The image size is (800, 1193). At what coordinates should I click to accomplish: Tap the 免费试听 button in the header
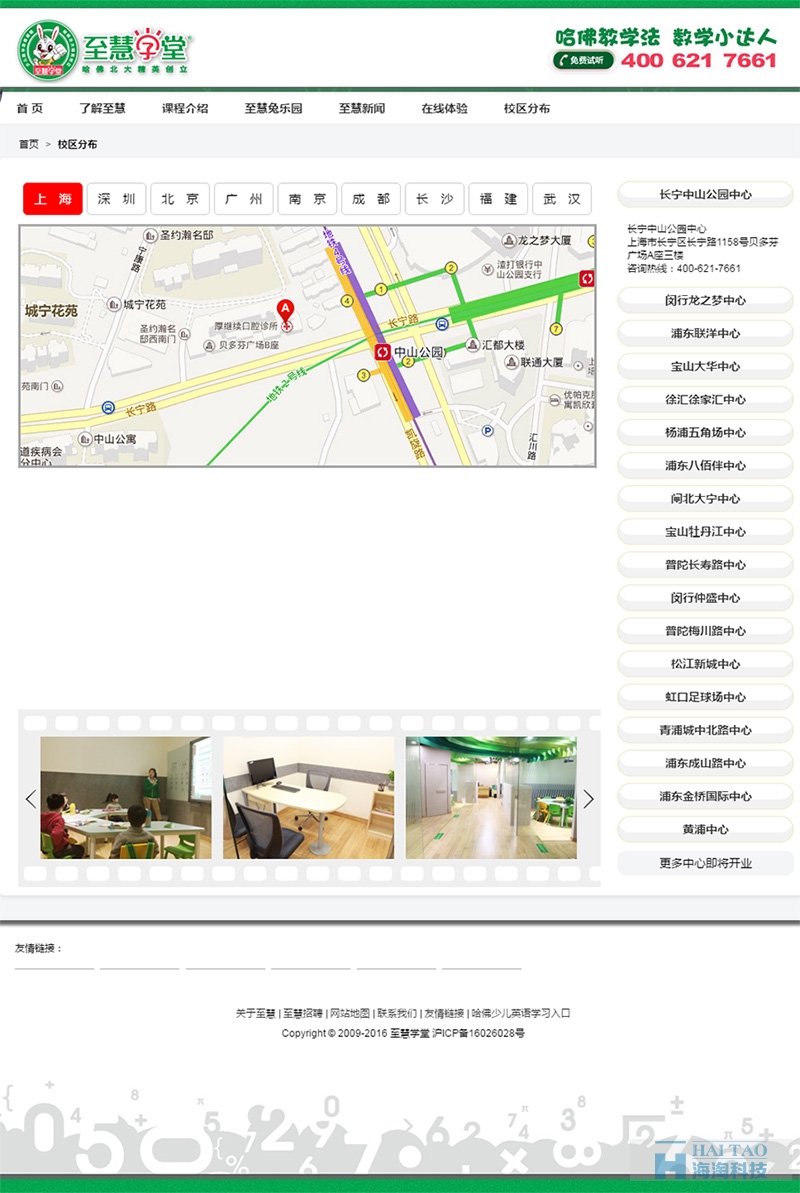[x=583, y=60]
